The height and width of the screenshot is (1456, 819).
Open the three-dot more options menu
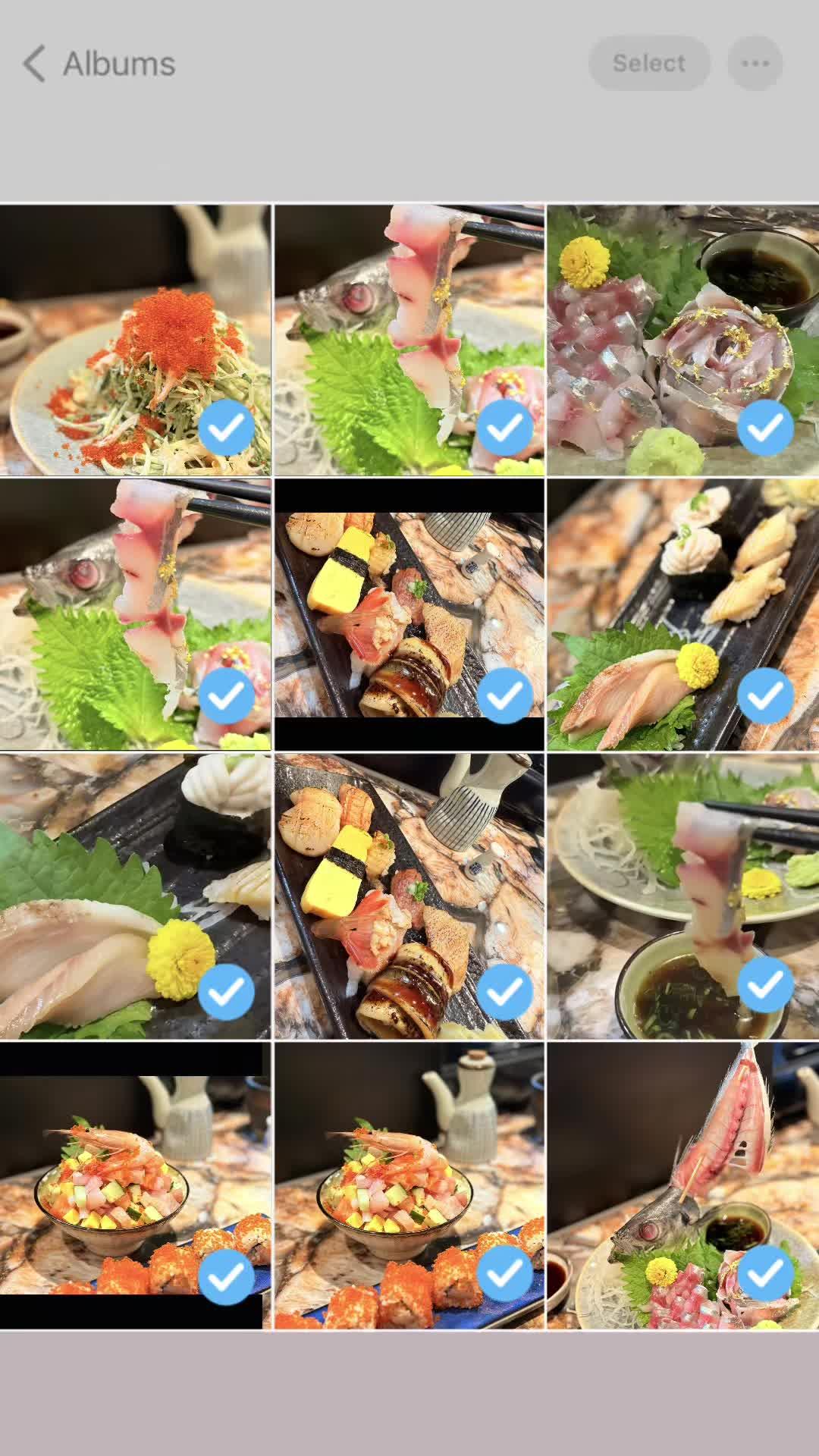click(755, 63)
